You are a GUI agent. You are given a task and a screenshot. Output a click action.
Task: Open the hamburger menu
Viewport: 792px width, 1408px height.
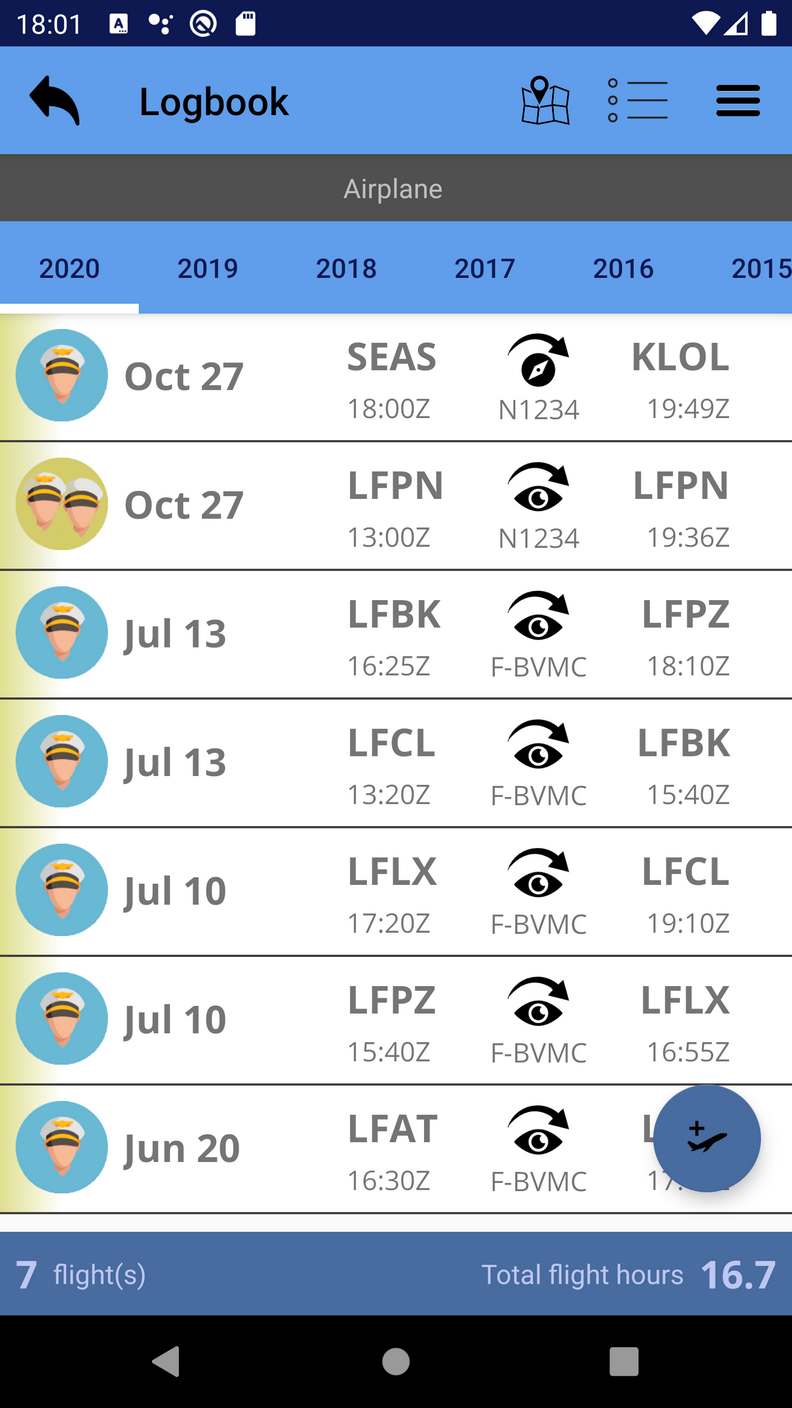click(x=738, y=101)
